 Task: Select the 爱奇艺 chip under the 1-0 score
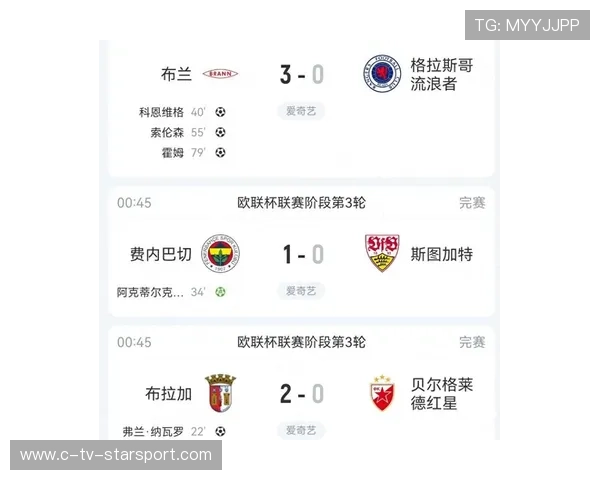[301, 291]
